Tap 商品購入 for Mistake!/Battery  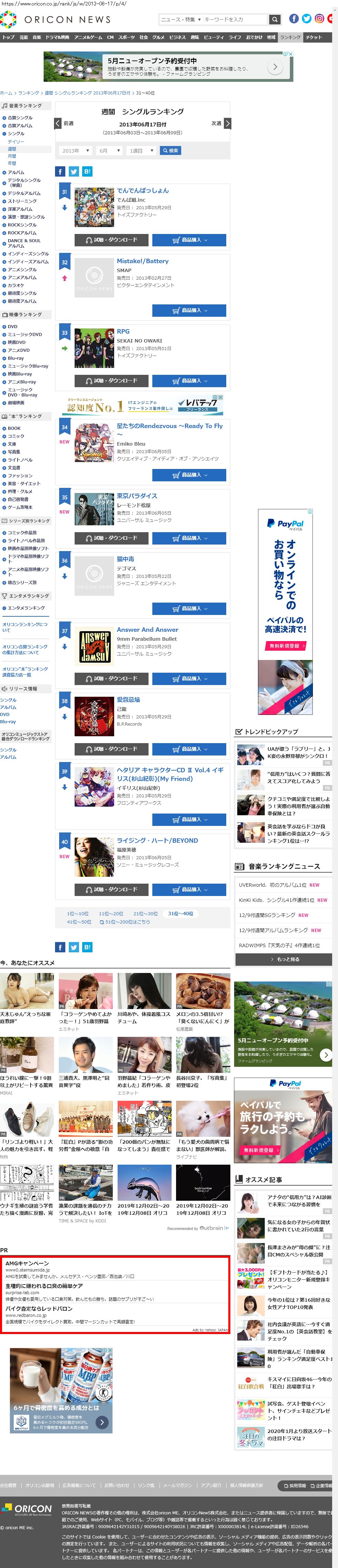[x=189, y=311]
